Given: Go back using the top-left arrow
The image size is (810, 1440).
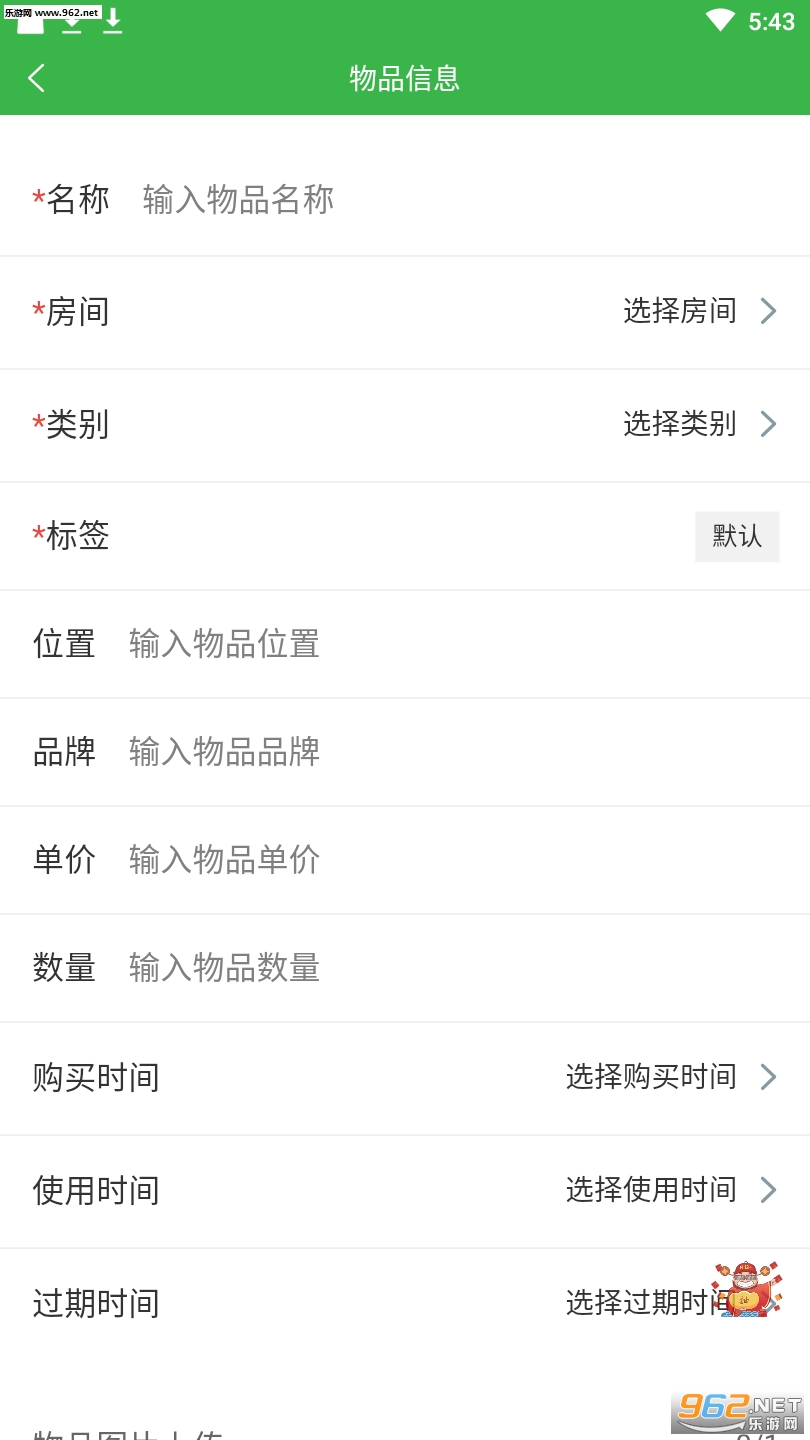Looking at the screenshot, I should tap(37, 78).
